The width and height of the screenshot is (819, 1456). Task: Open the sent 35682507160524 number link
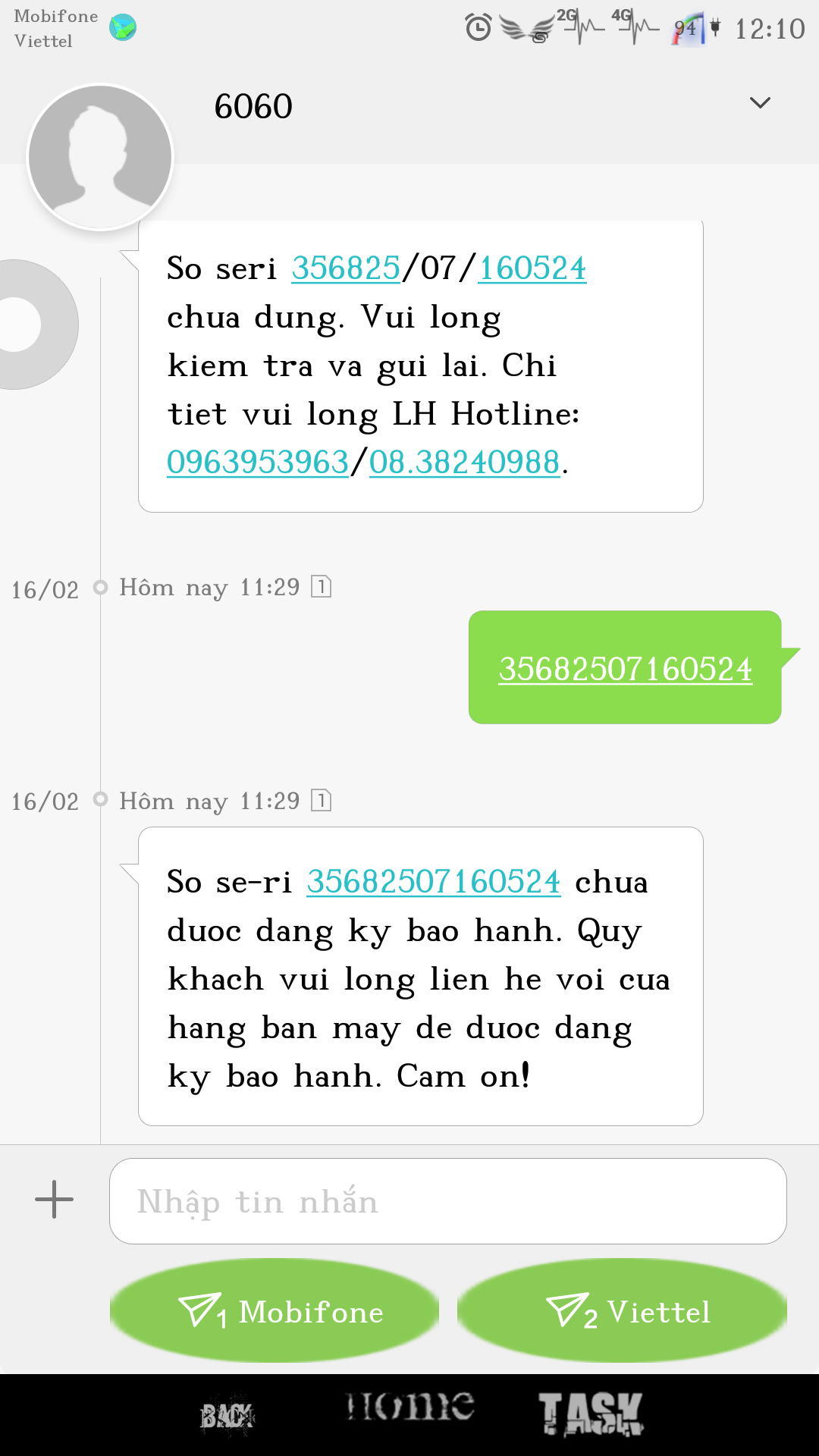pos(625,669)
